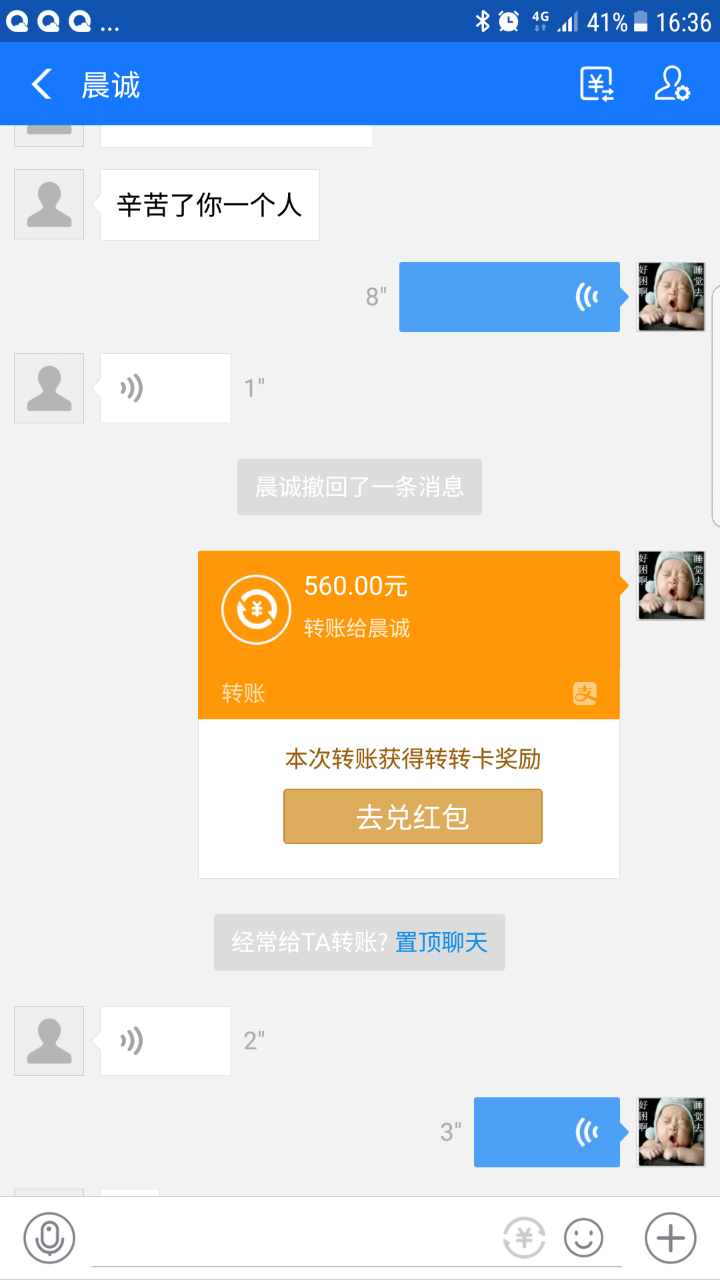Play the sent 8-second voice message
Image resolution: width=720 pixels, height=1280 pixels.
tap(509, 297)
